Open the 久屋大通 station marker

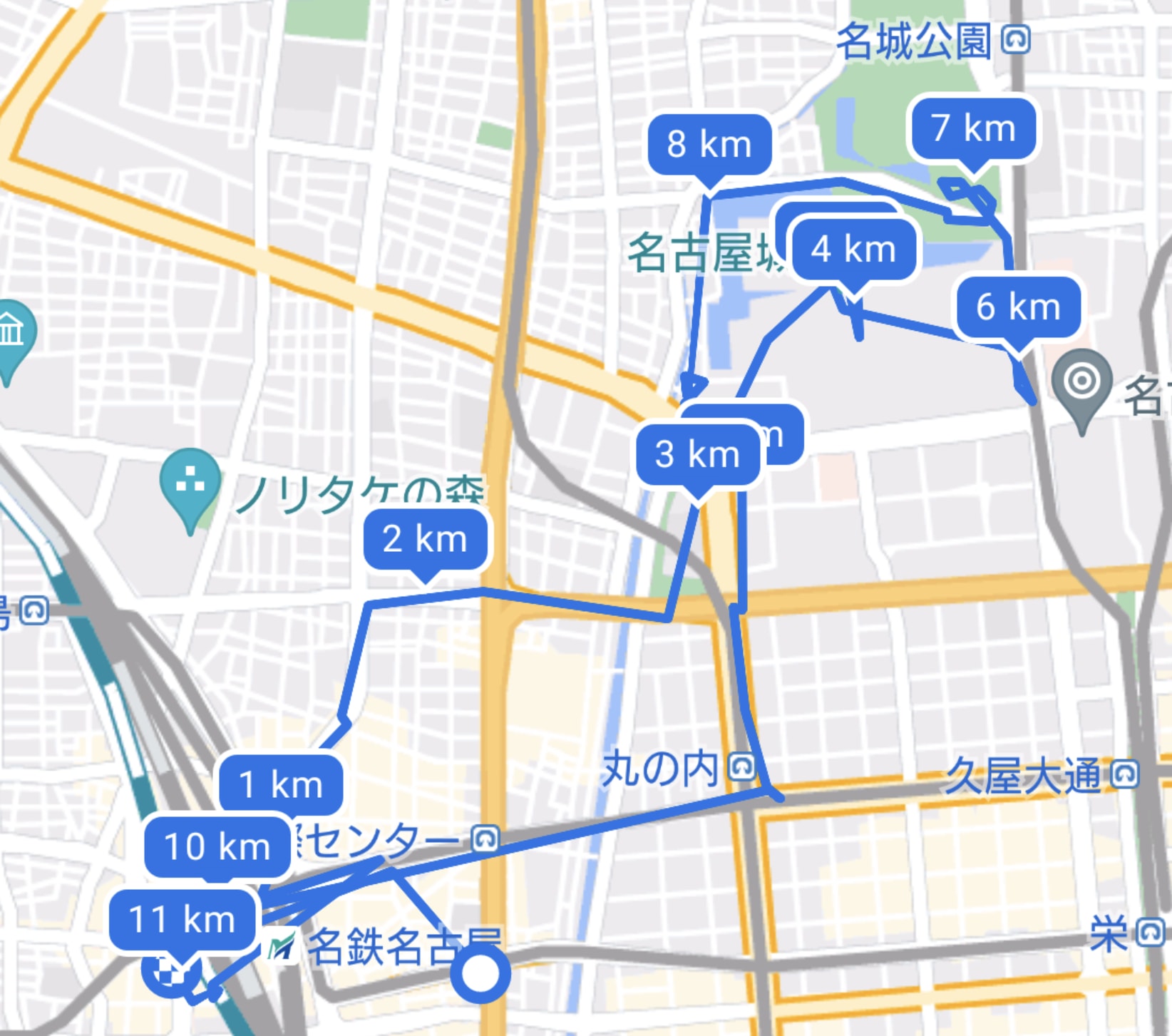point(1125,774)
